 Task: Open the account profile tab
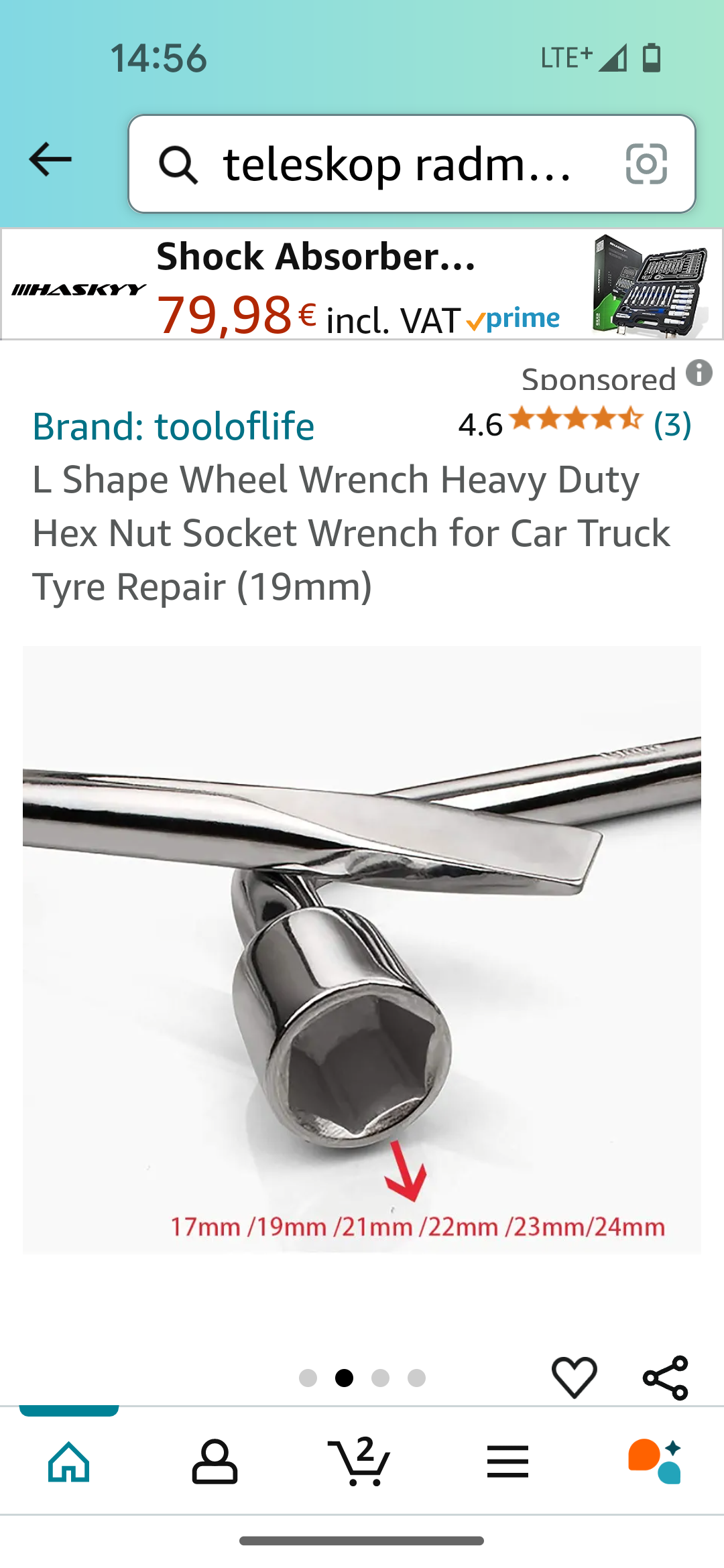tap(215, 1461)
